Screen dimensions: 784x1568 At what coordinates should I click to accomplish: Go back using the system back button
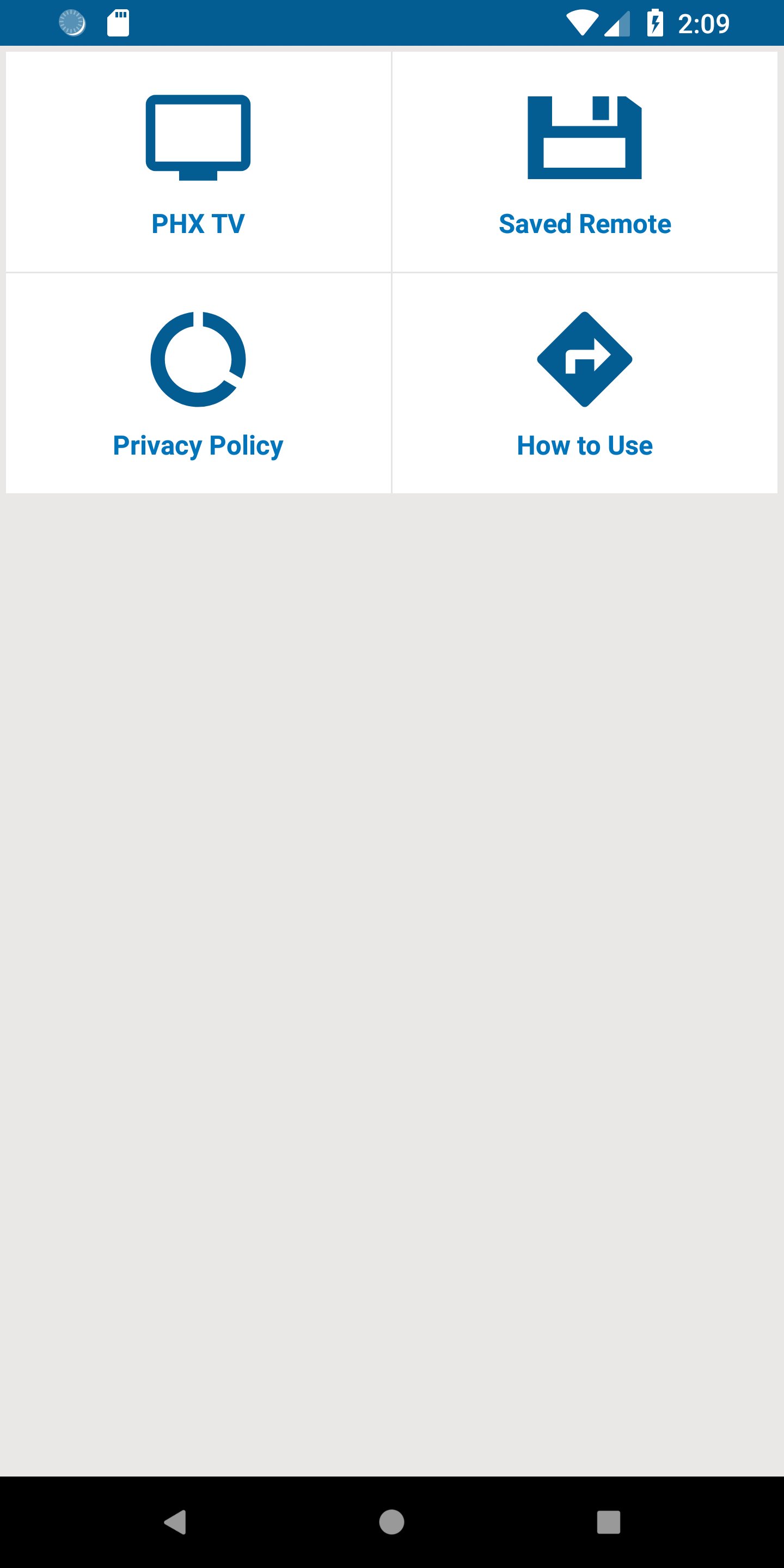(x=175, y=1522)
